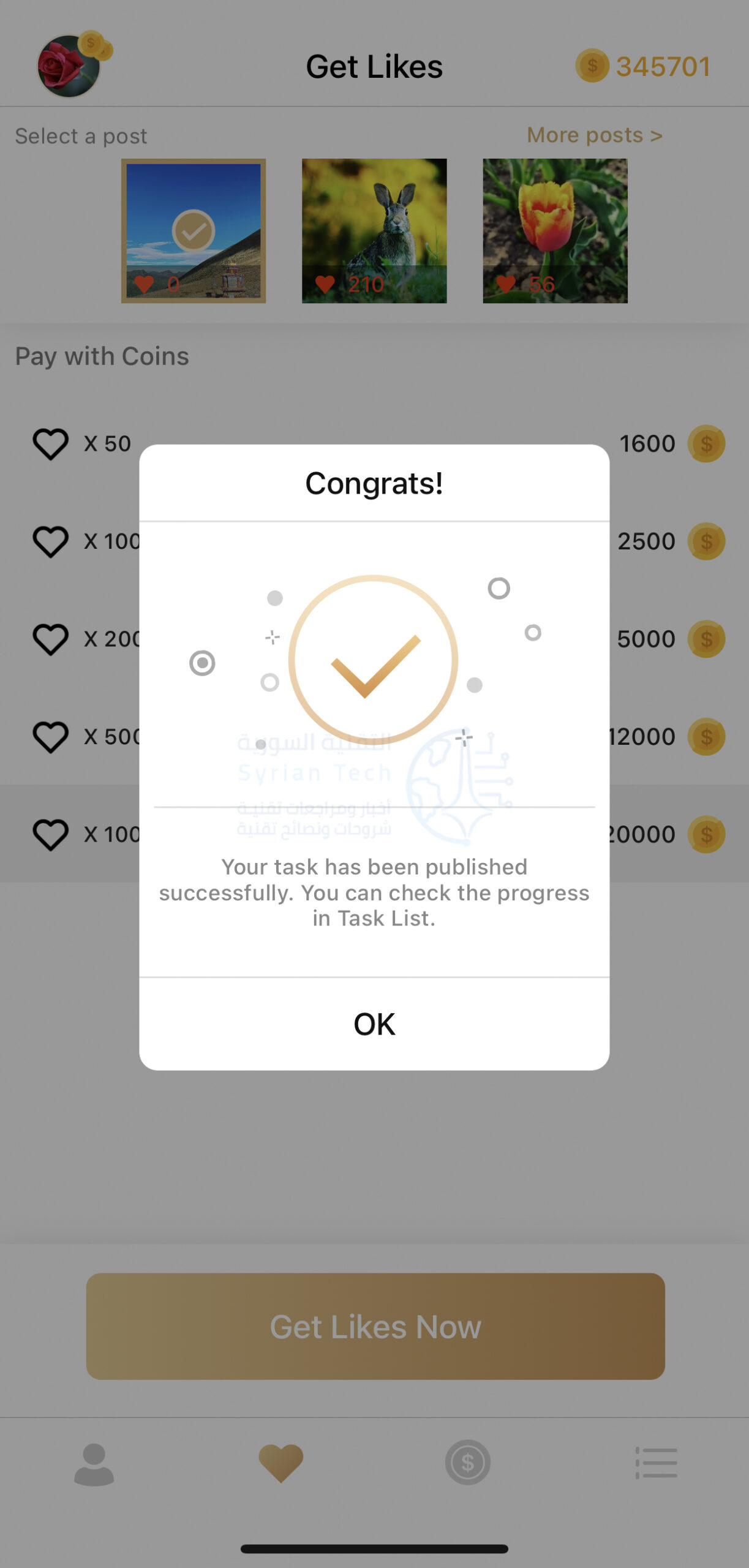This screenshot has width=749, height=1568.
Task: Select the rabbit post with 210 likes
Action: coord(374,231)
